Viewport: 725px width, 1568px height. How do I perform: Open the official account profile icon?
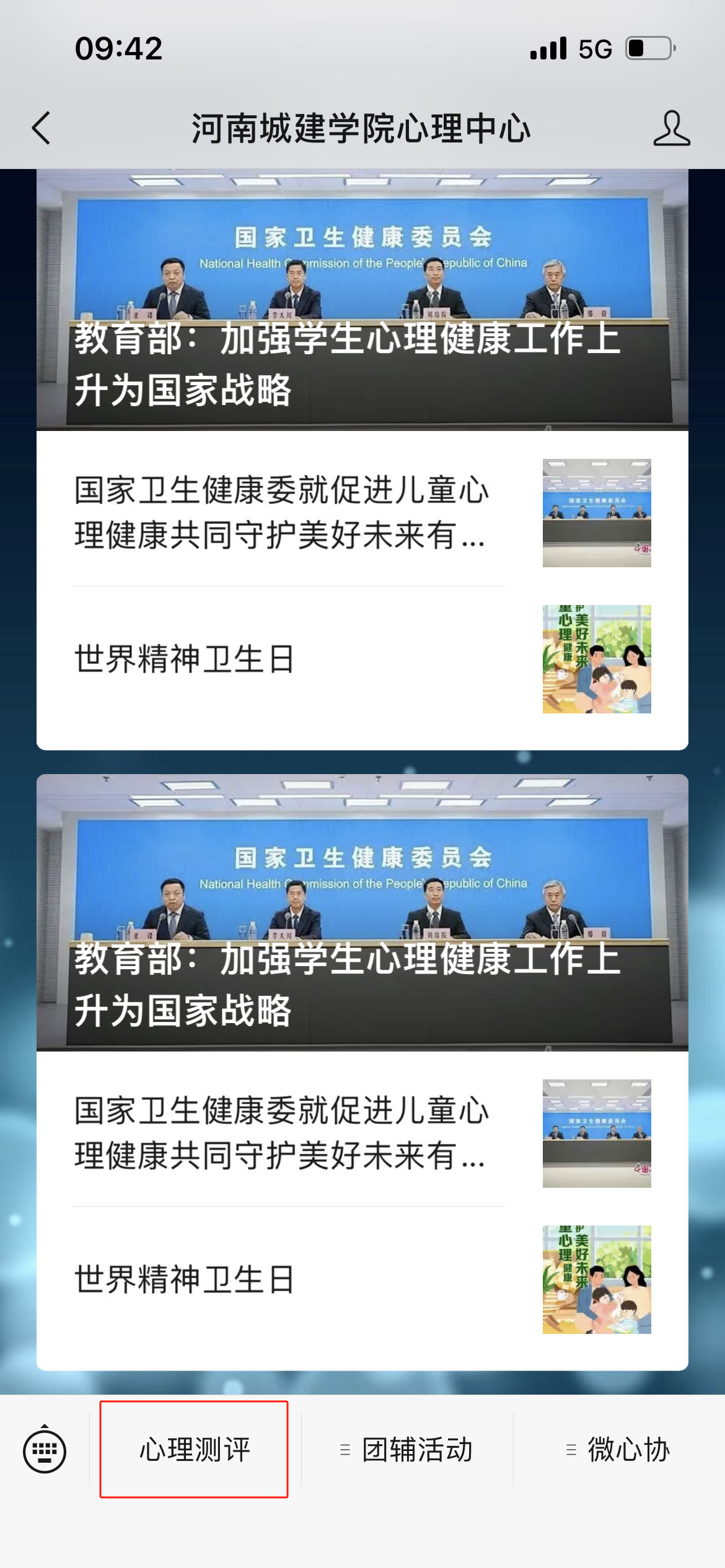coord(671,128)
